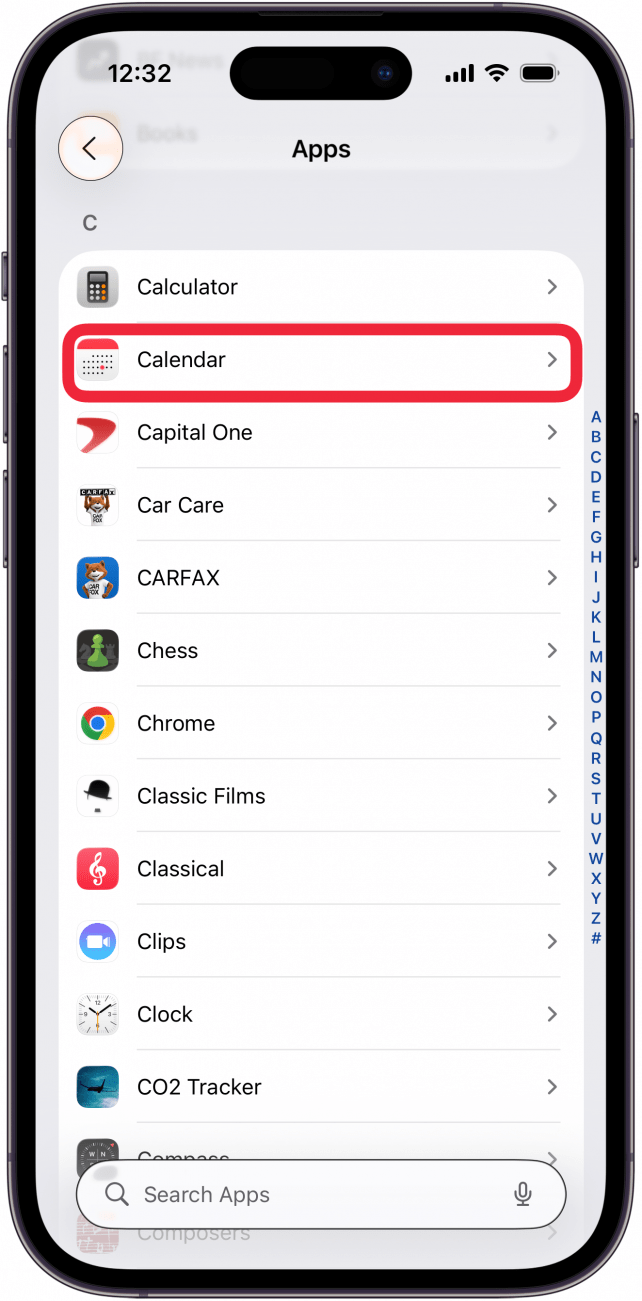Viewport: 642px width, 1301px height.
Task: Open Calculator settings
Action: pos(320,287)
